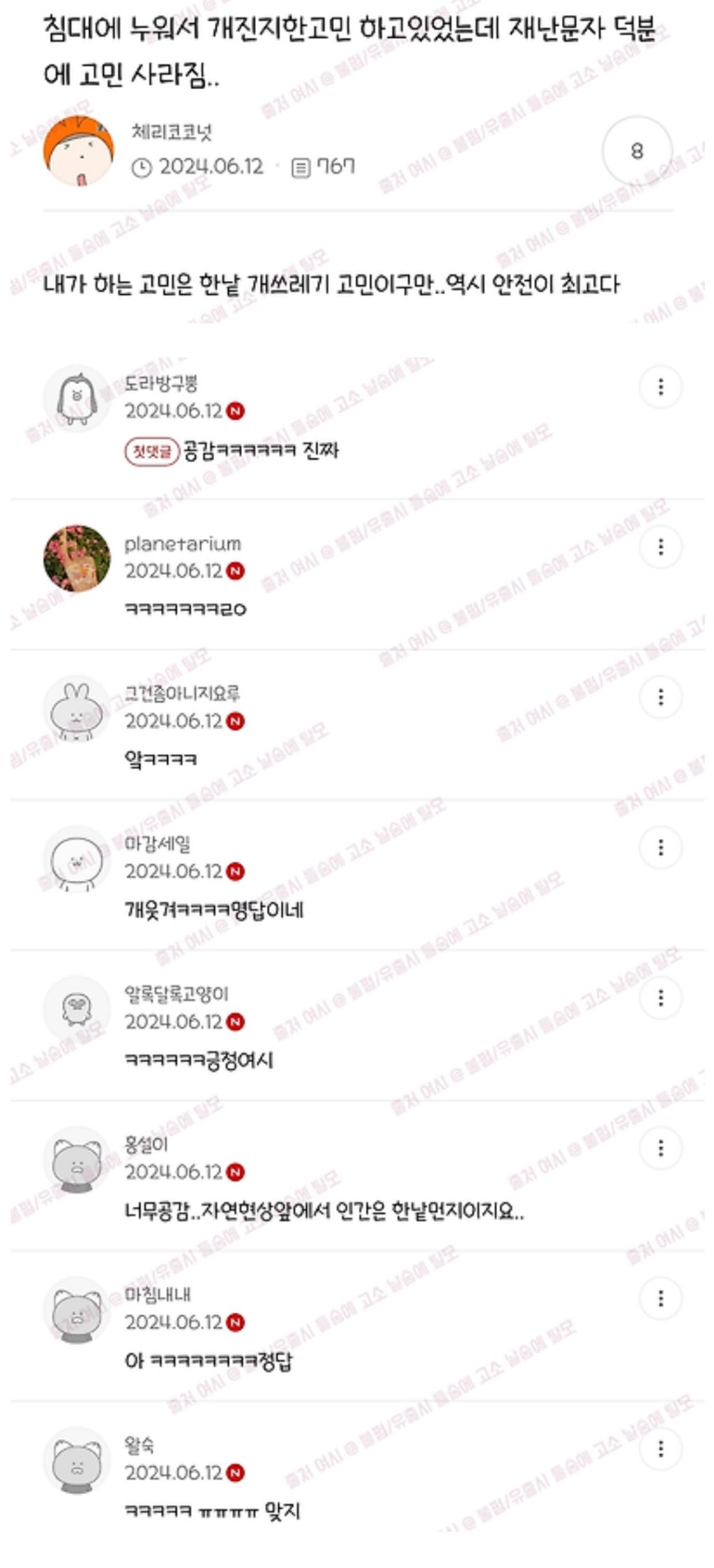Open the overflow menu on 왈숙's comment
Image resolution: width=714 pixels, height=1568 pixels.
click(660, 1450)
